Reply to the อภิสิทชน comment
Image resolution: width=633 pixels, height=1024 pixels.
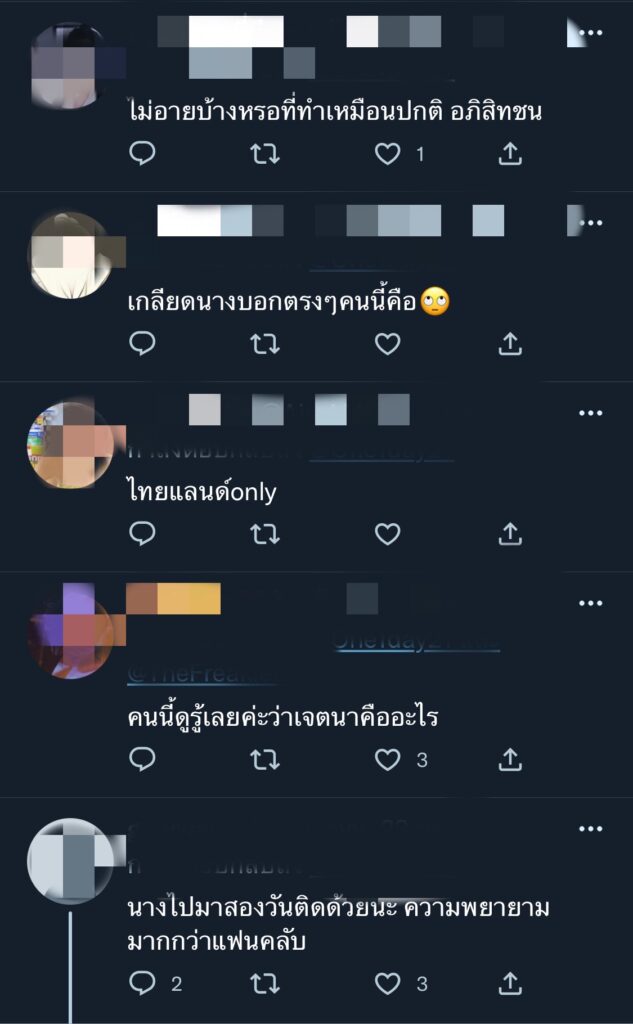[143, 153]
